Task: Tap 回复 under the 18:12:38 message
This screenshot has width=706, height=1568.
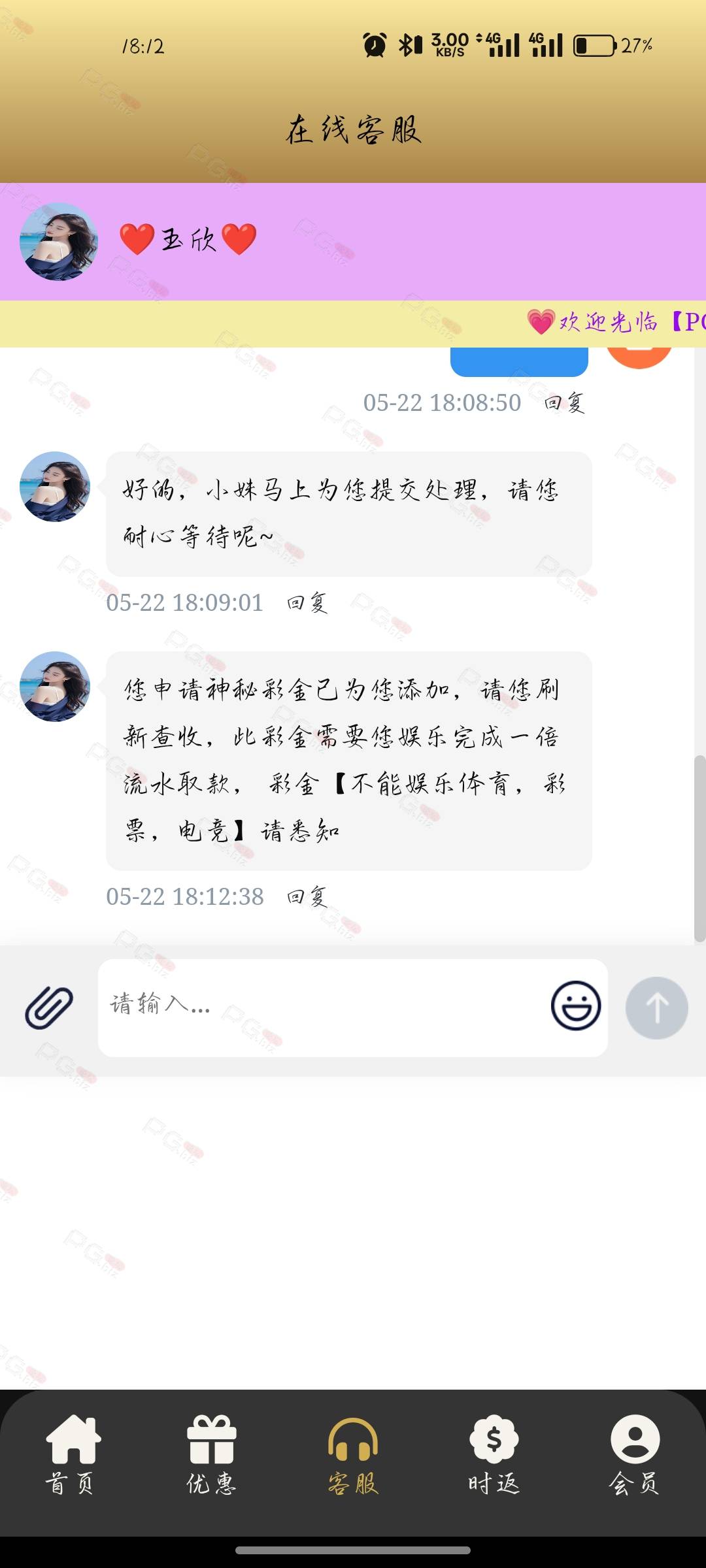Action: tap(307, 896)
